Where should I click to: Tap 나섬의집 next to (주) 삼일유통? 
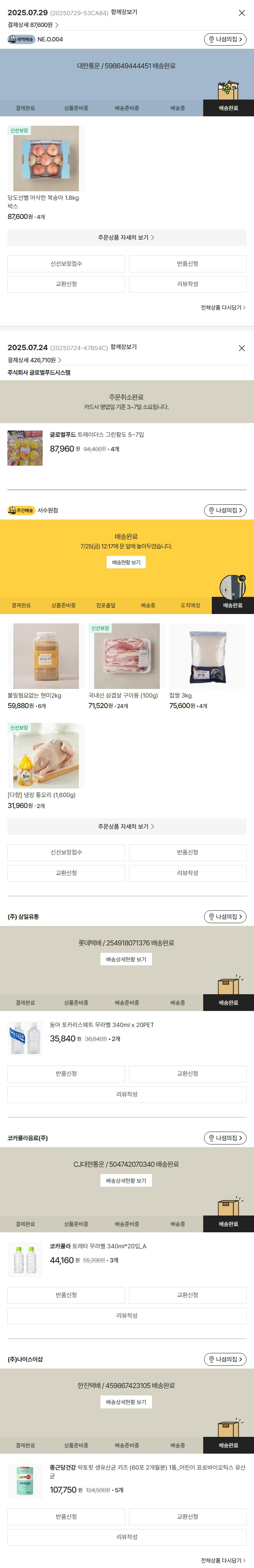point(225,917)
